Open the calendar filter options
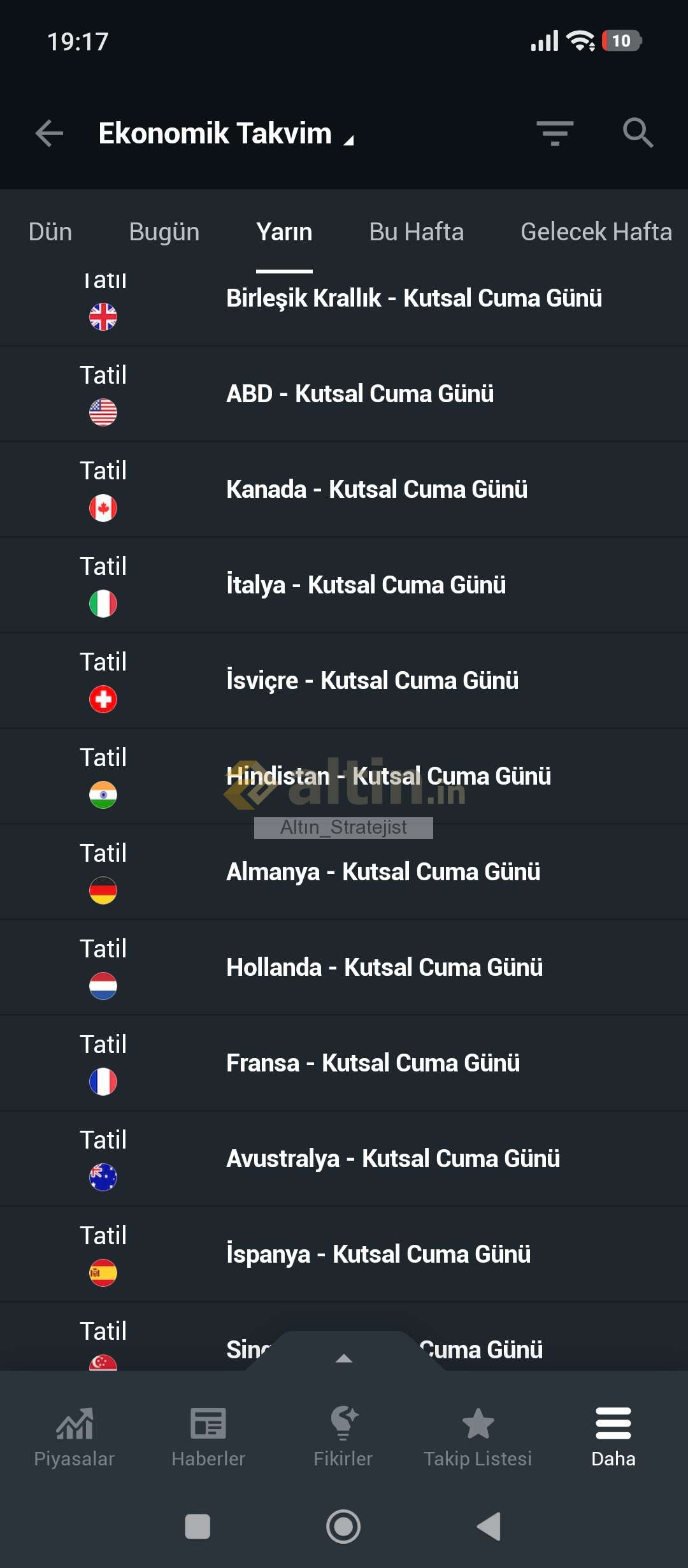Screen dimensions: 688x1568 click(554, 133)
